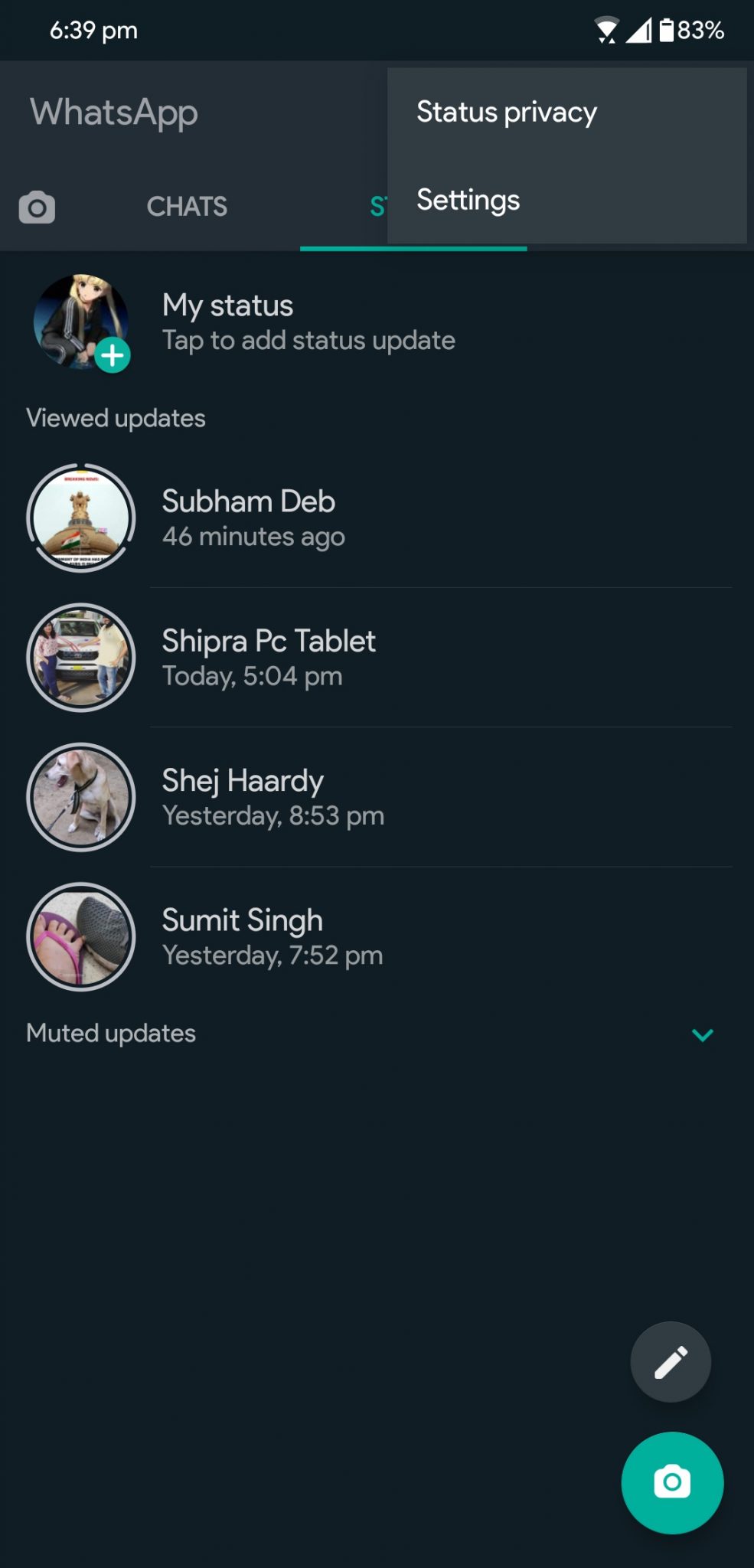754x1568 pixels.
Task: Select Status privacy from the menu
Action: tap(506, 112)
